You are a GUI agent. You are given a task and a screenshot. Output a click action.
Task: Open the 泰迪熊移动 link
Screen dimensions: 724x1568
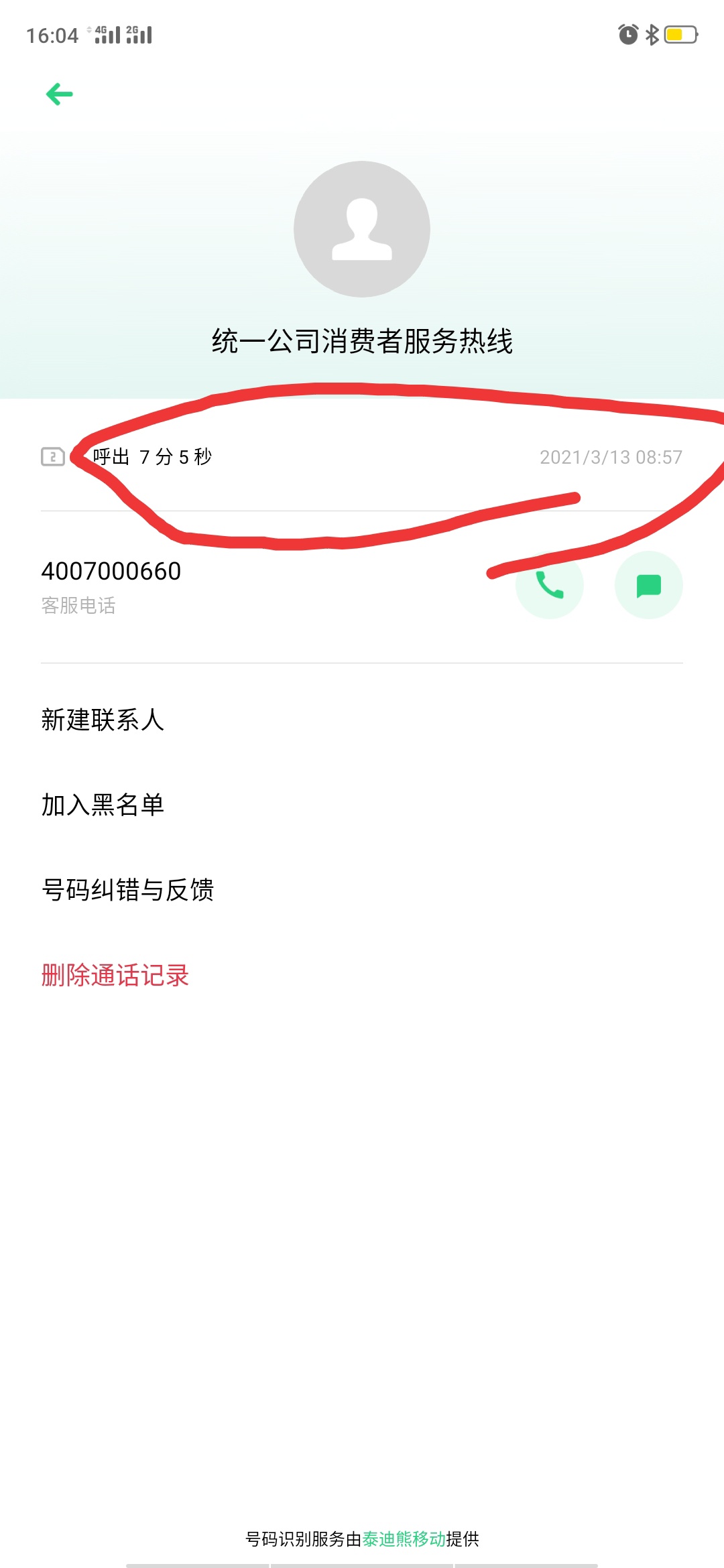tap(404, 1539)
